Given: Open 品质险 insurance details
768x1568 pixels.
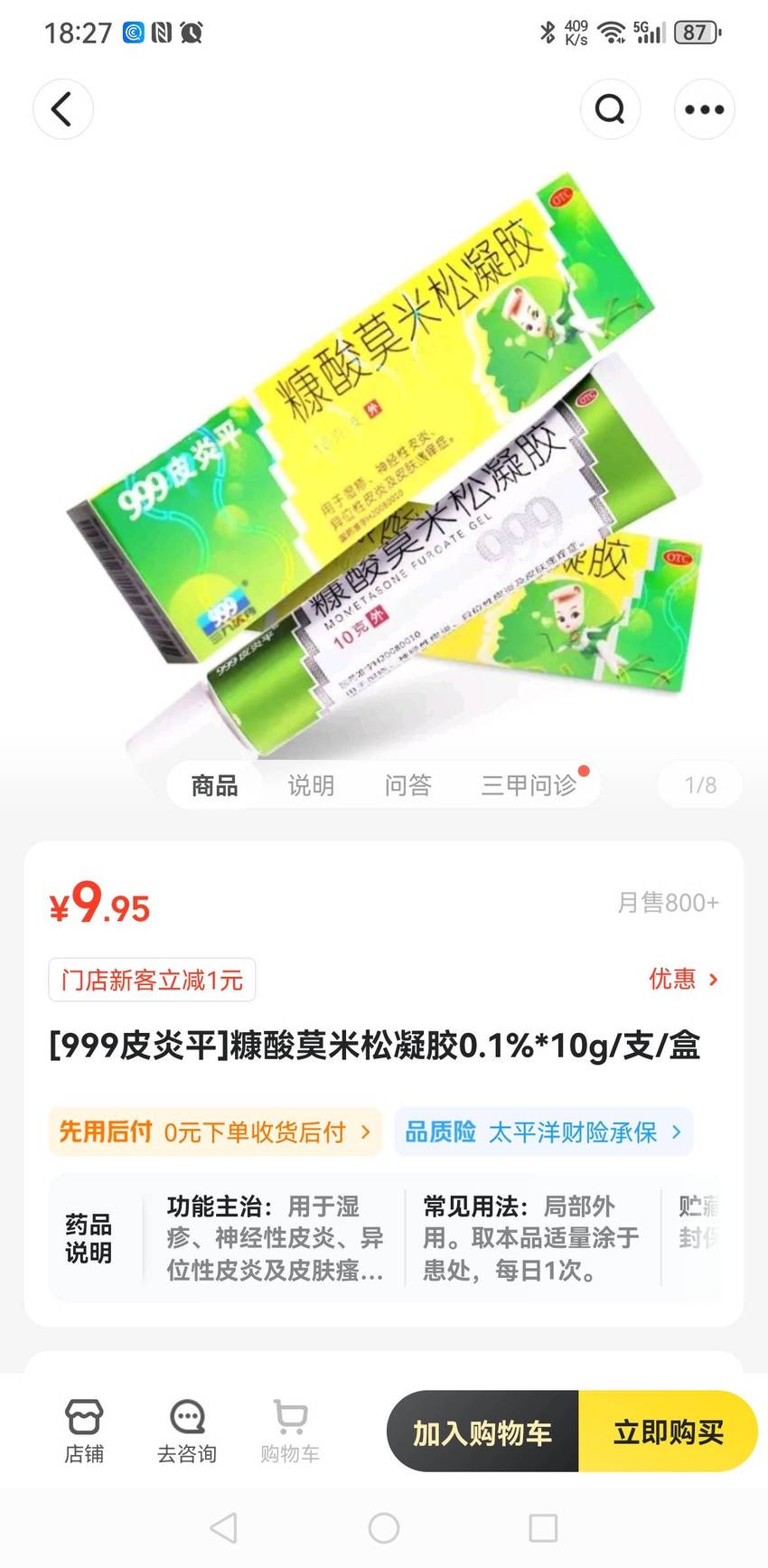Looking at the screenshot, I should tap(544, 1131).
